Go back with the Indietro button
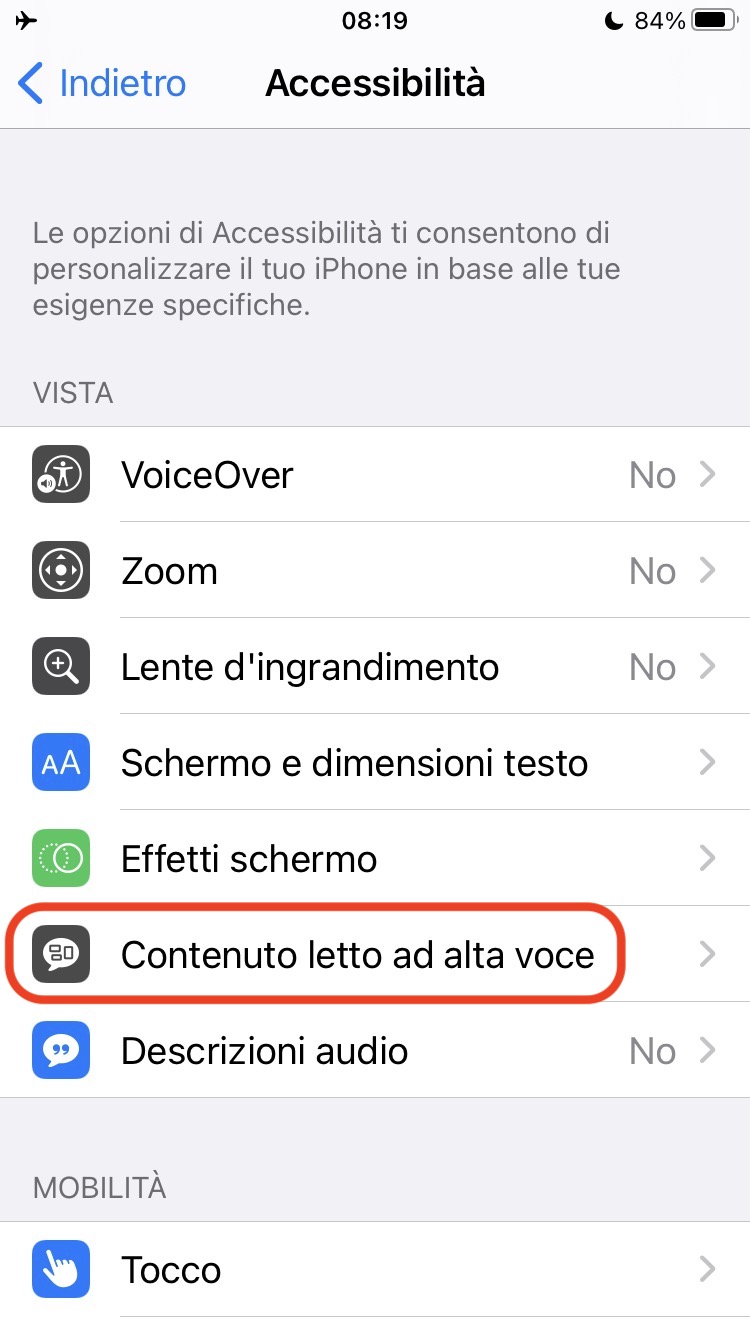Screen dimensions: 750x1334 tap(103, 83)
